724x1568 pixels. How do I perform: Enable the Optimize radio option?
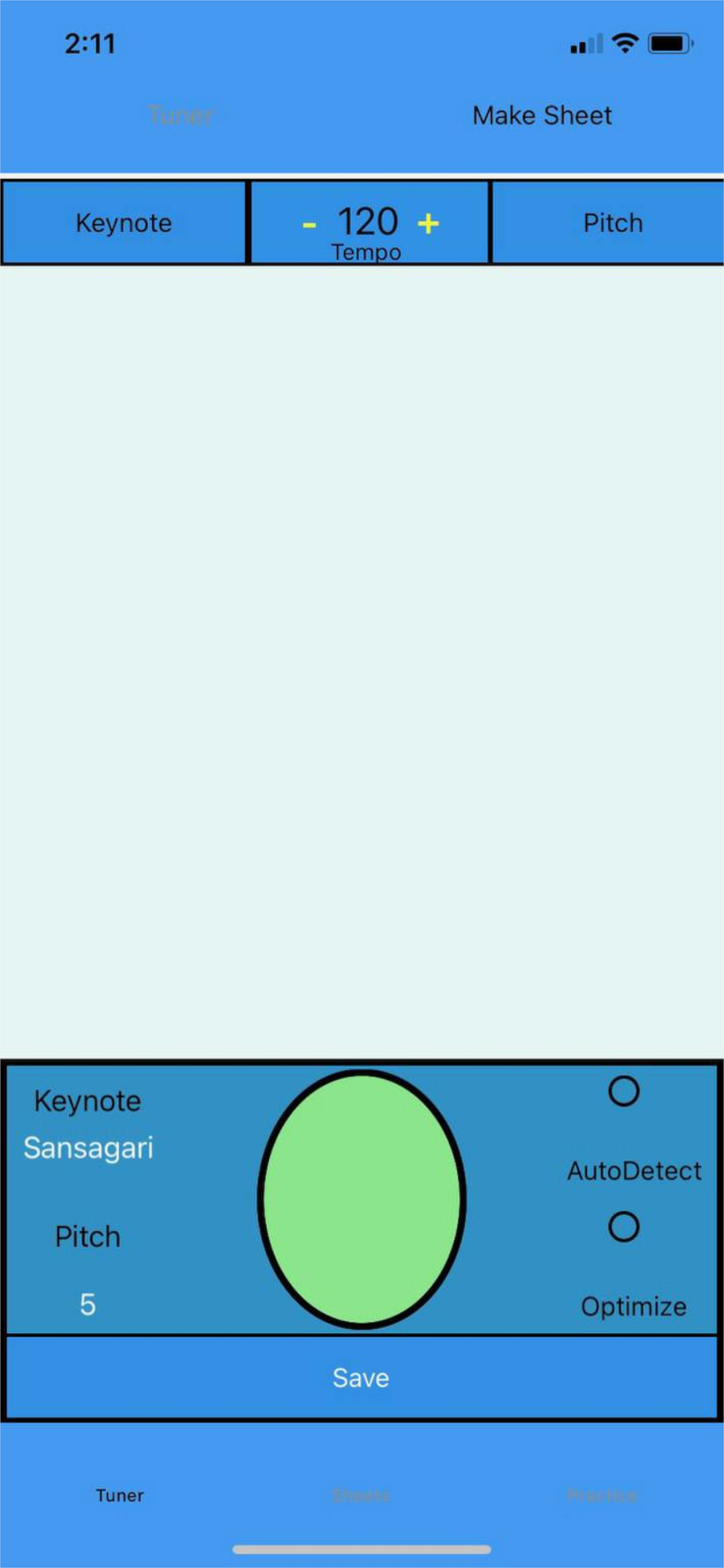click(624, 1227)
